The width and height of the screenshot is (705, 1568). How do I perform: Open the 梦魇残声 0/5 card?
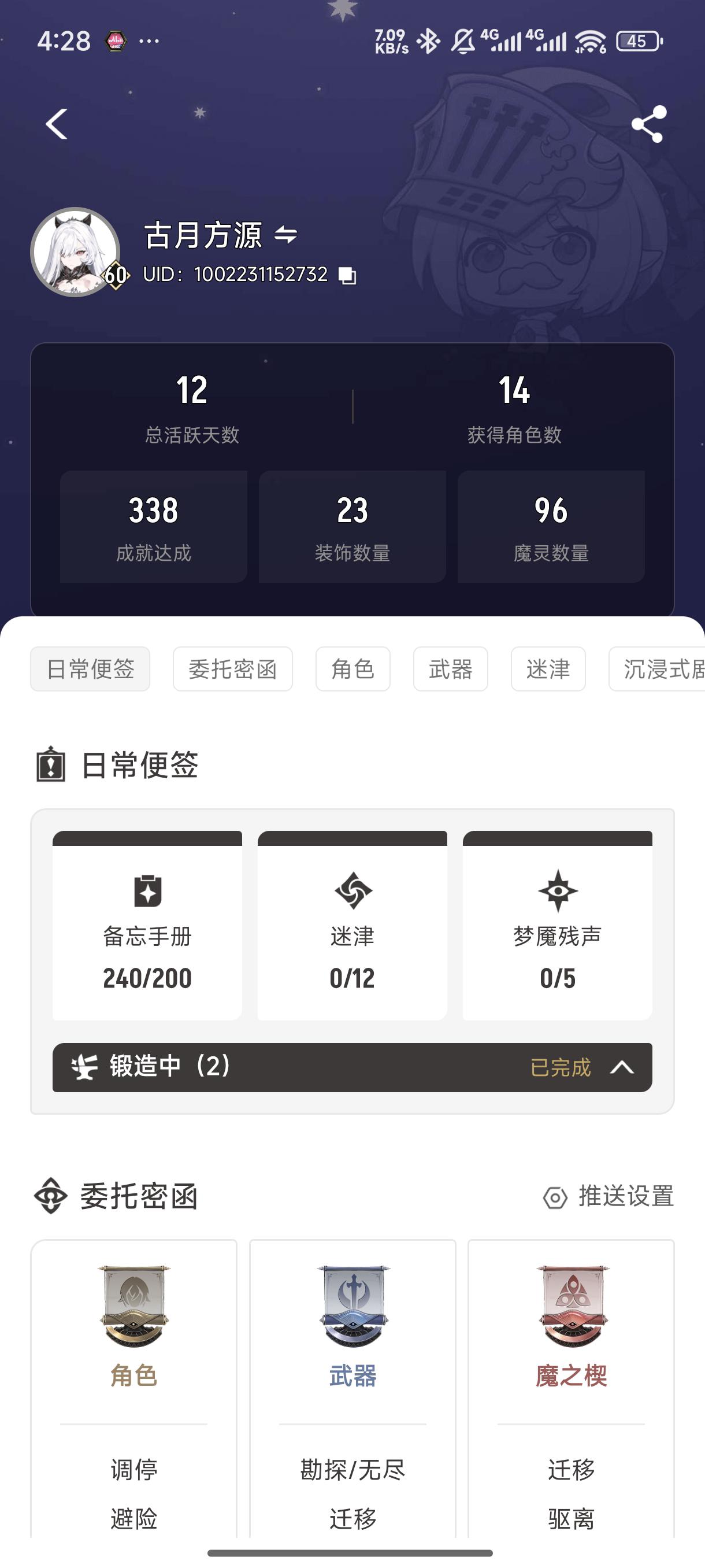[557, 925]
